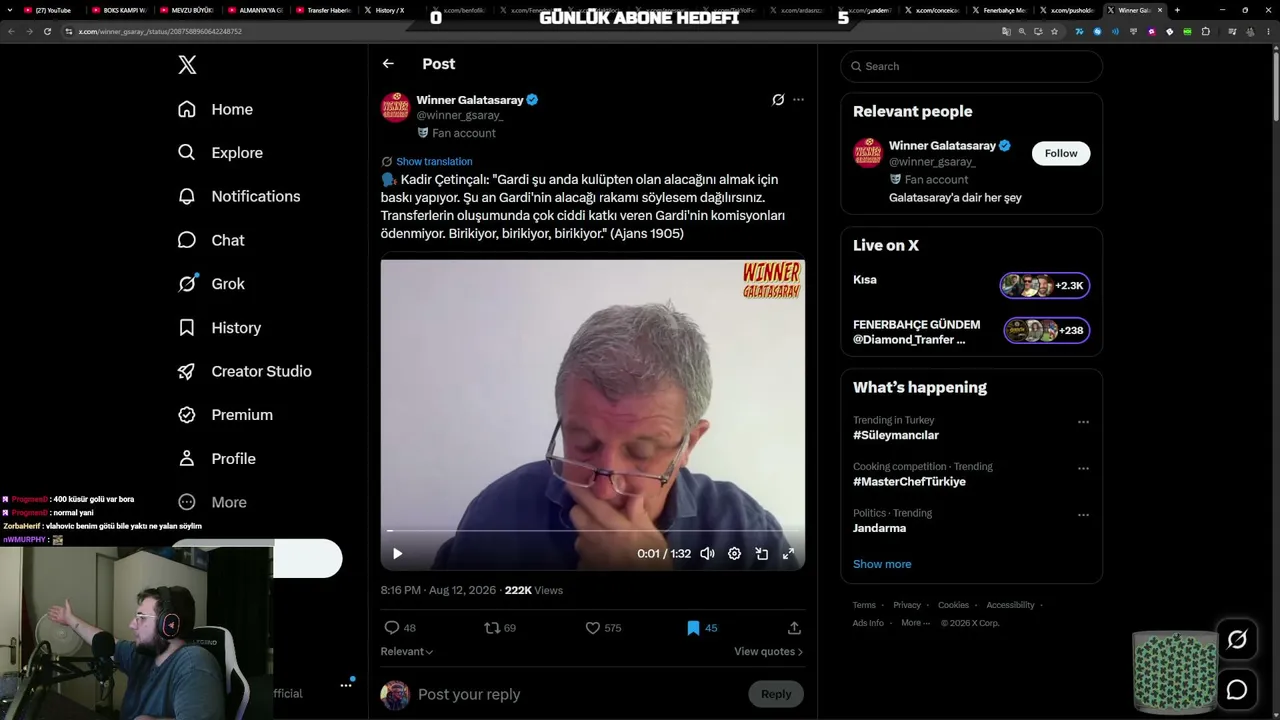Mute the video volume
Viewport: 1280px width, 720px height.
click(x=707, y=553)
